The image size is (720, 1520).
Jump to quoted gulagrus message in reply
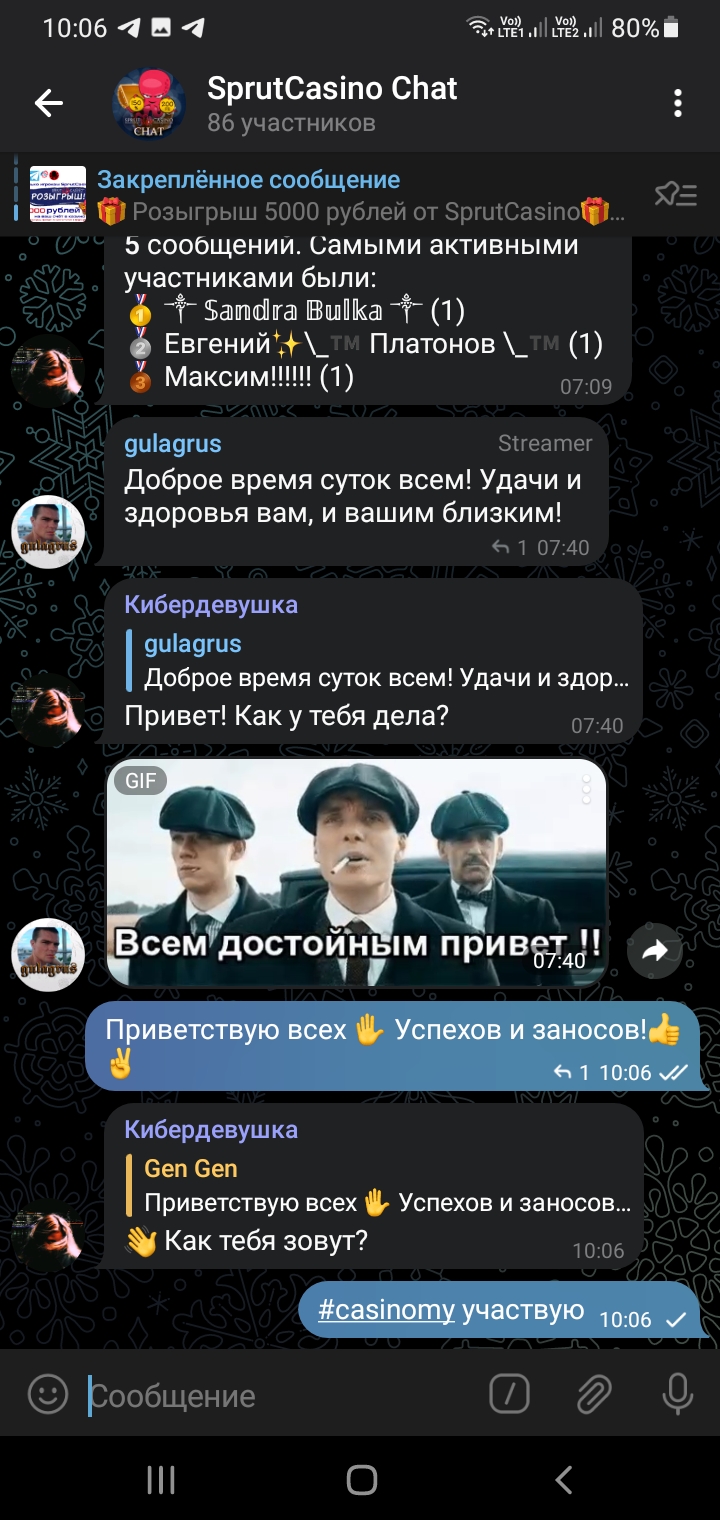click(385, 661)
